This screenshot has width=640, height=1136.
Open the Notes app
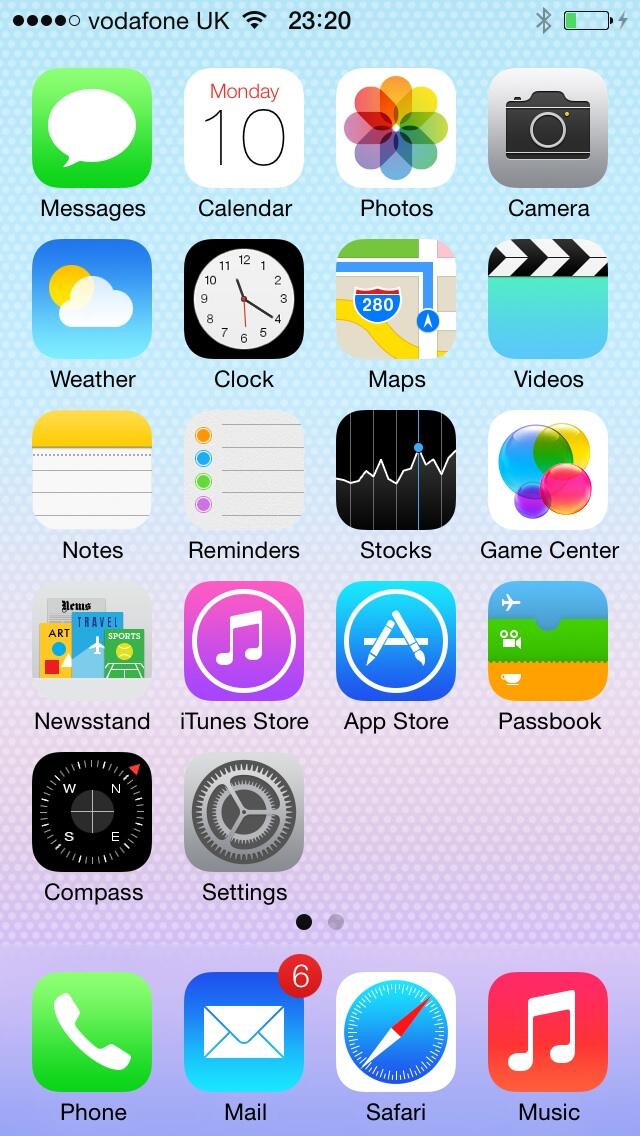pyautogui.click(x=92, y=470)
